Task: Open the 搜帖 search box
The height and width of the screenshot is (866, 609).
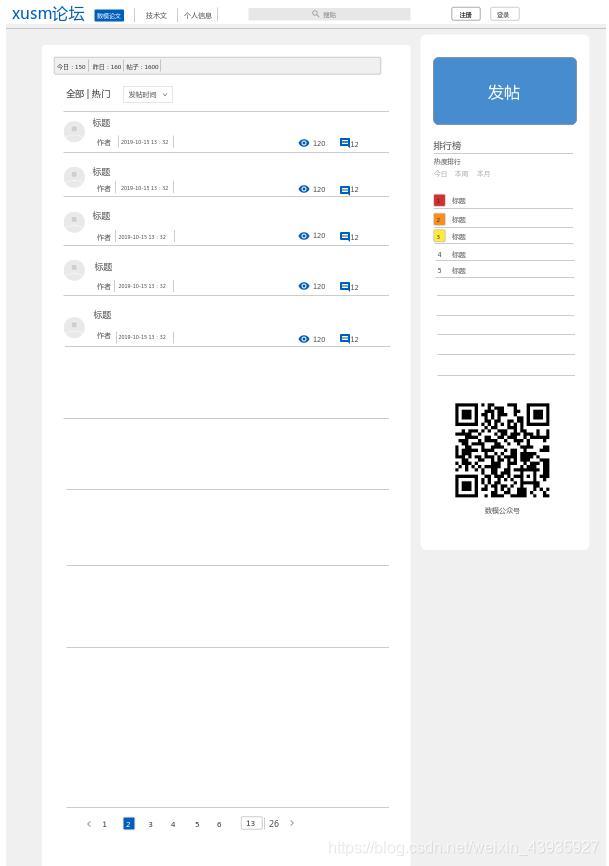Action: pos(329,14)
